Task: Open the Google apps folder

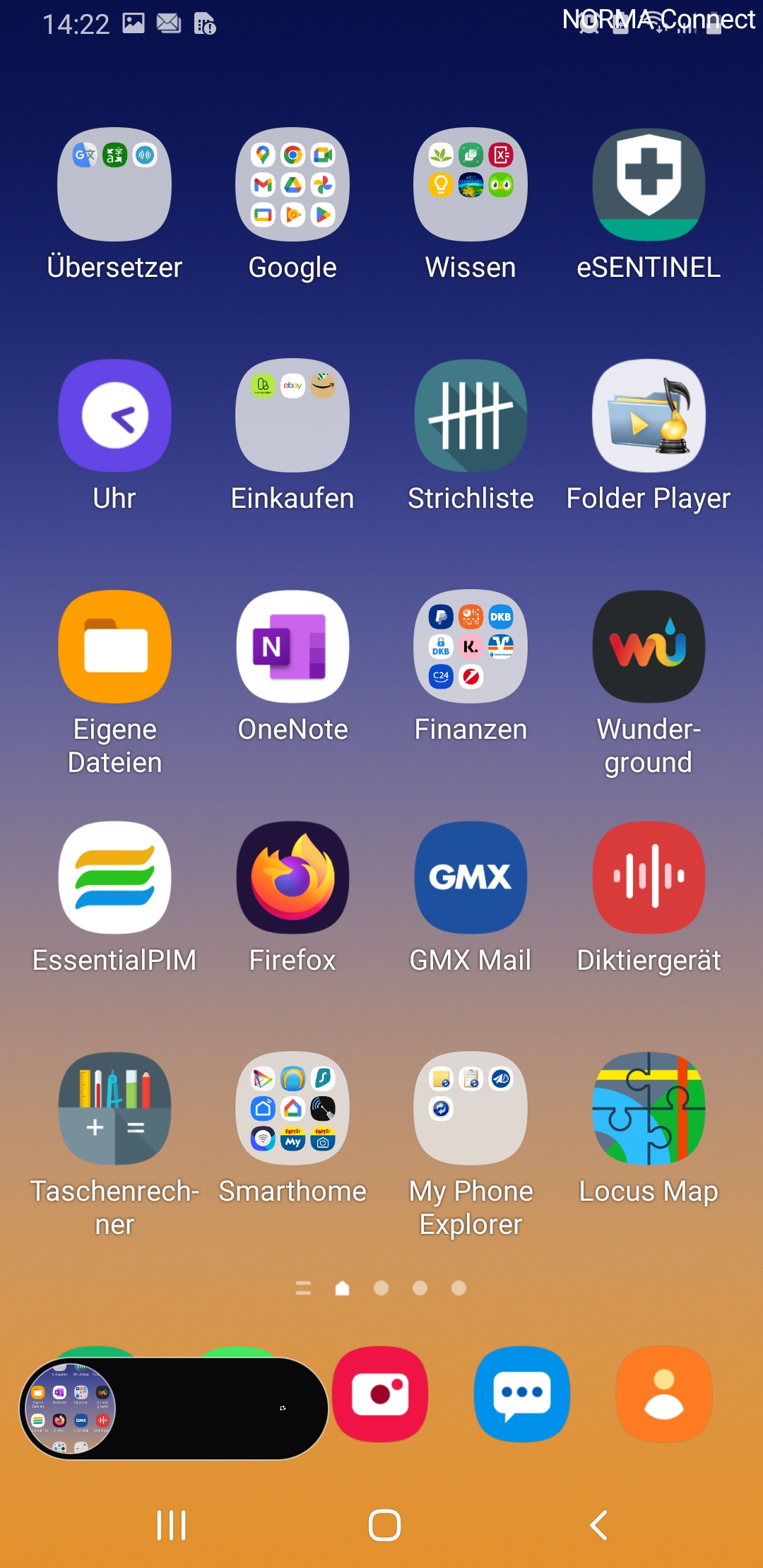Action: coord(292,185)
